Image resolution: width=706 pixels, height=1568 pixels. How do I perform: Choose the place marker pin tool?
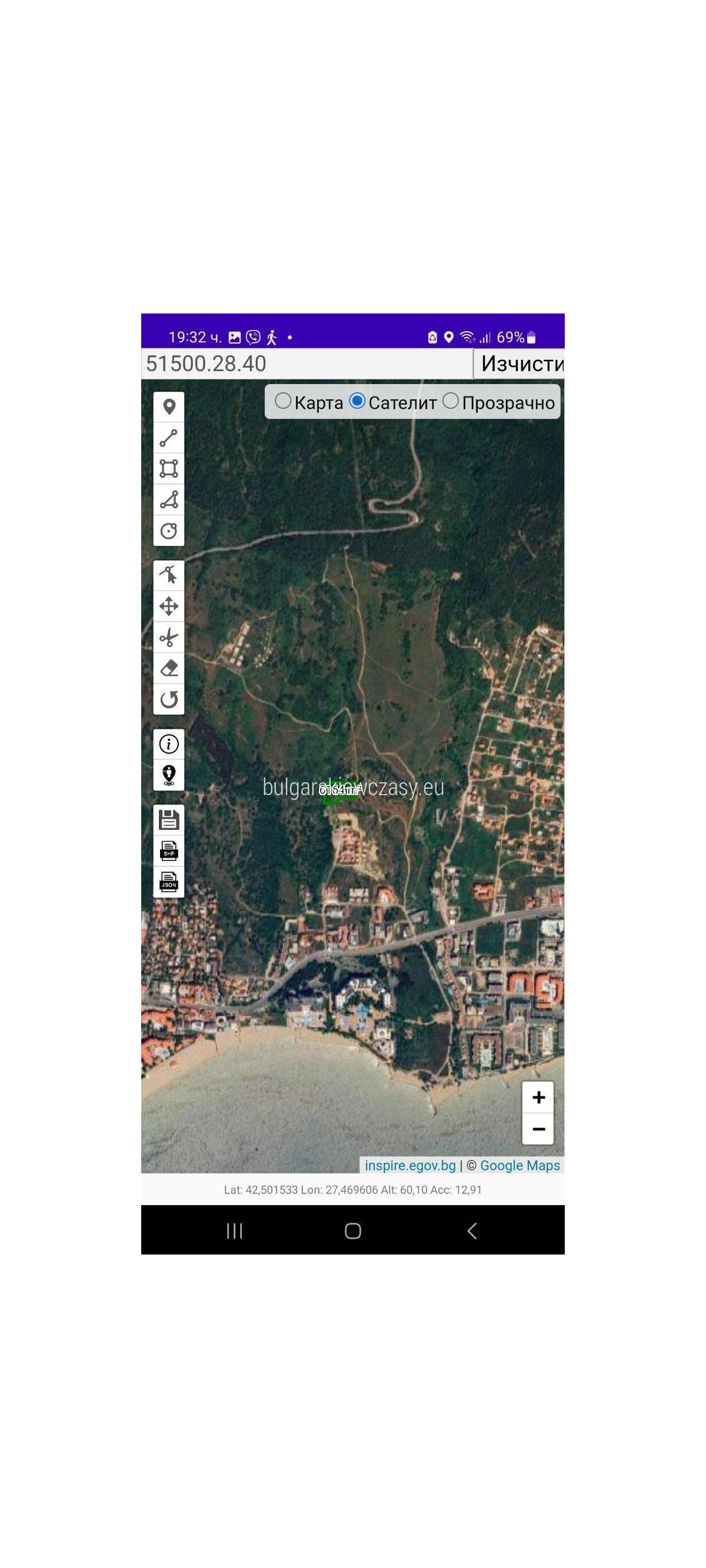point(169,406)
